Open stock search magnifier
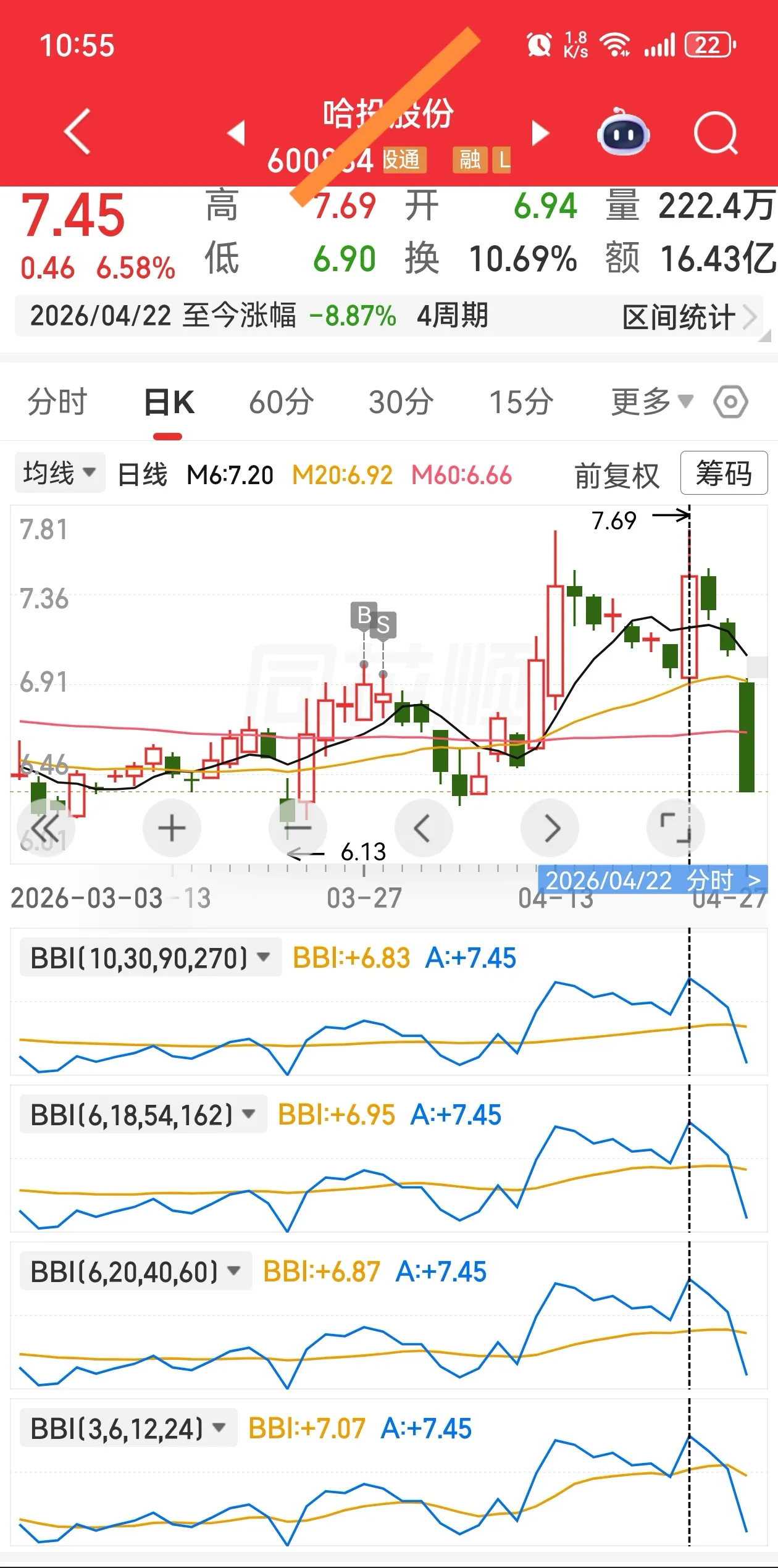This screenshot has width=778, height=1568. tap(716, 133)
